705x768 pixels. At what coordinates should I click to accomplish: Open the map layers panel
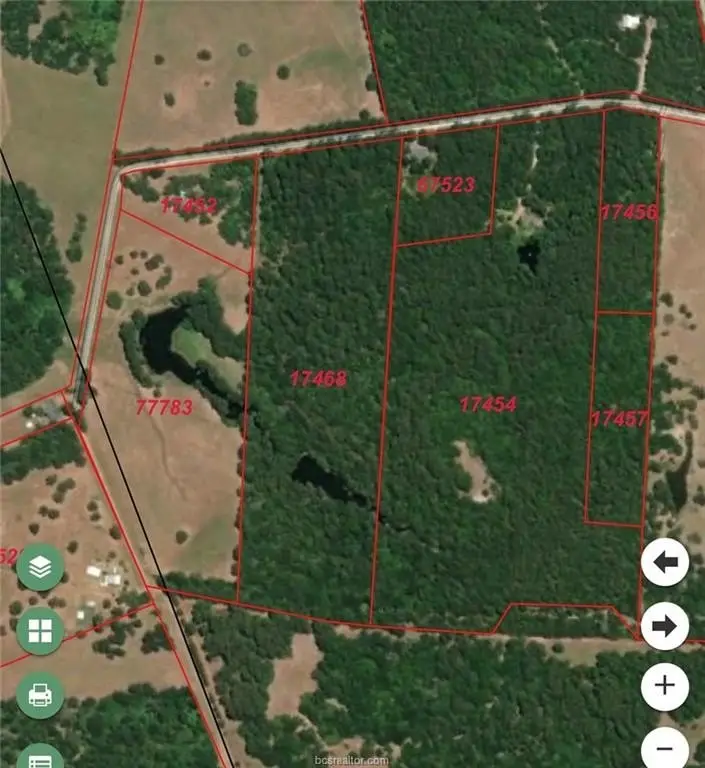[40, 568]
